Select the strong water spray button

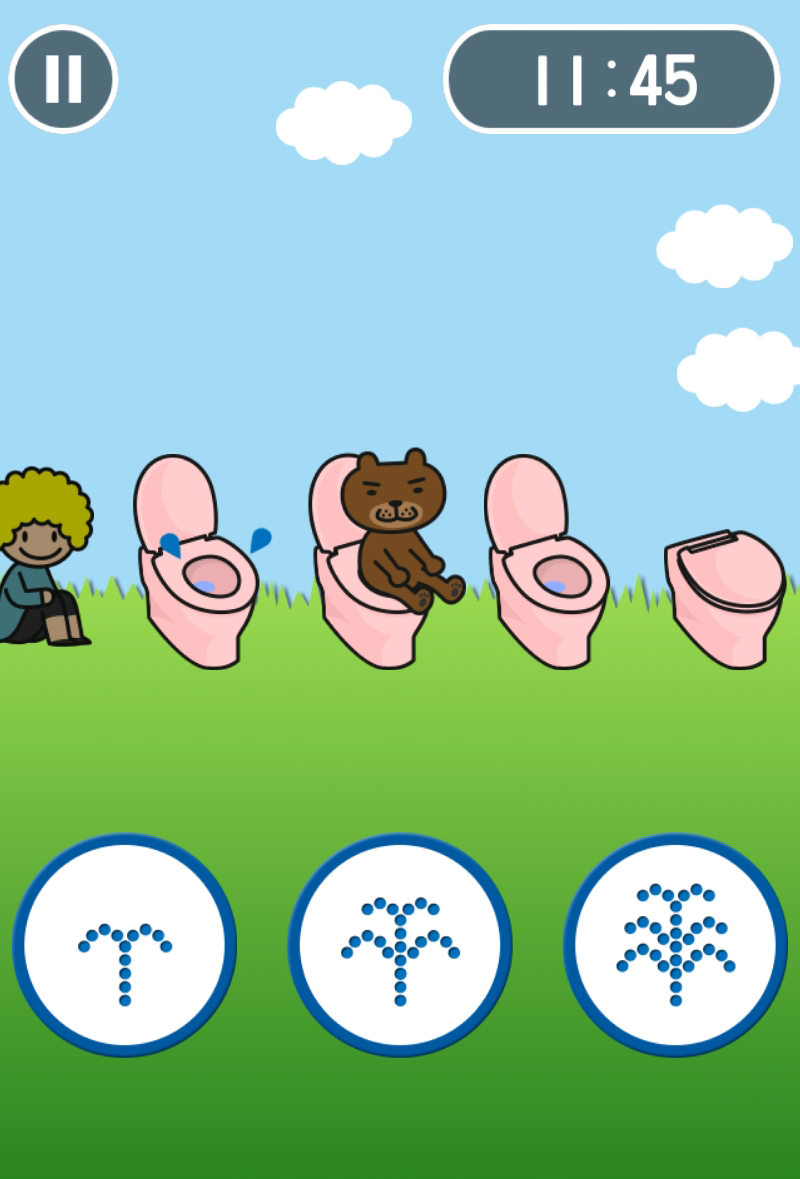pyautogui.click(x=675, y=945)
